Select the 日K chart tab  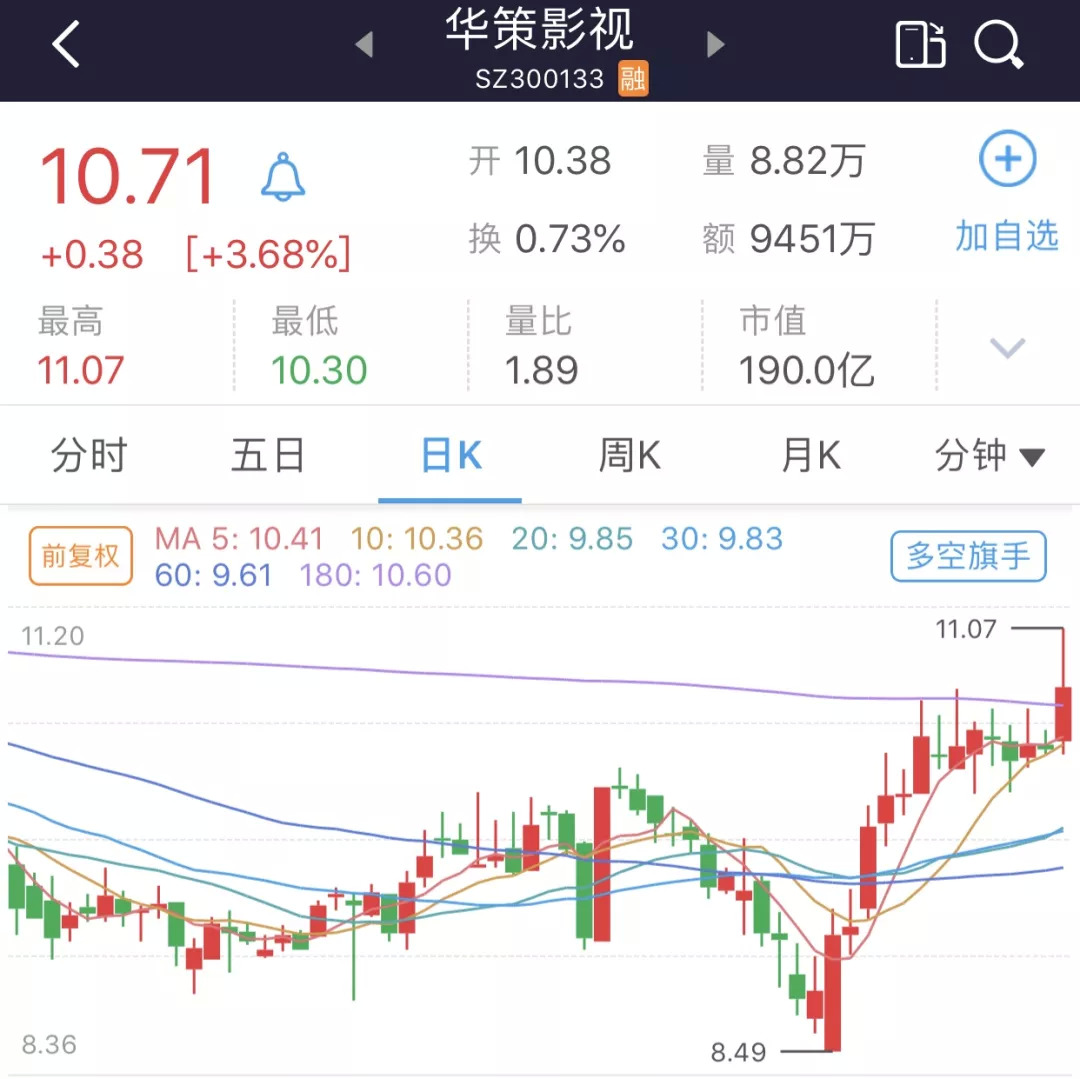coord(451,455)
